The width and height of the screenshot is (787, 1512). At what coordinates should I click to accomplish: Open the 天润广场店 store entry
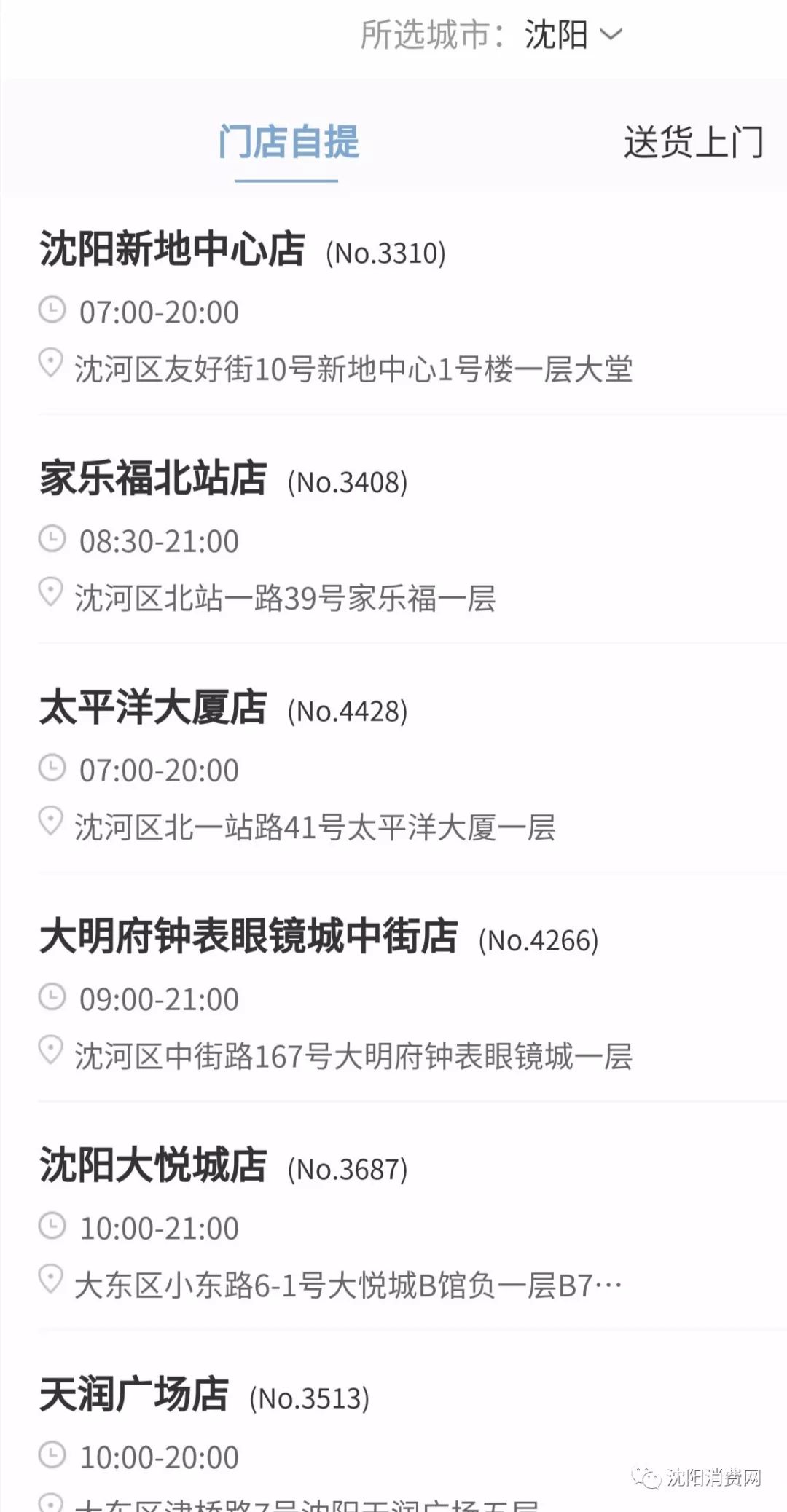(x=134, y=1395)
